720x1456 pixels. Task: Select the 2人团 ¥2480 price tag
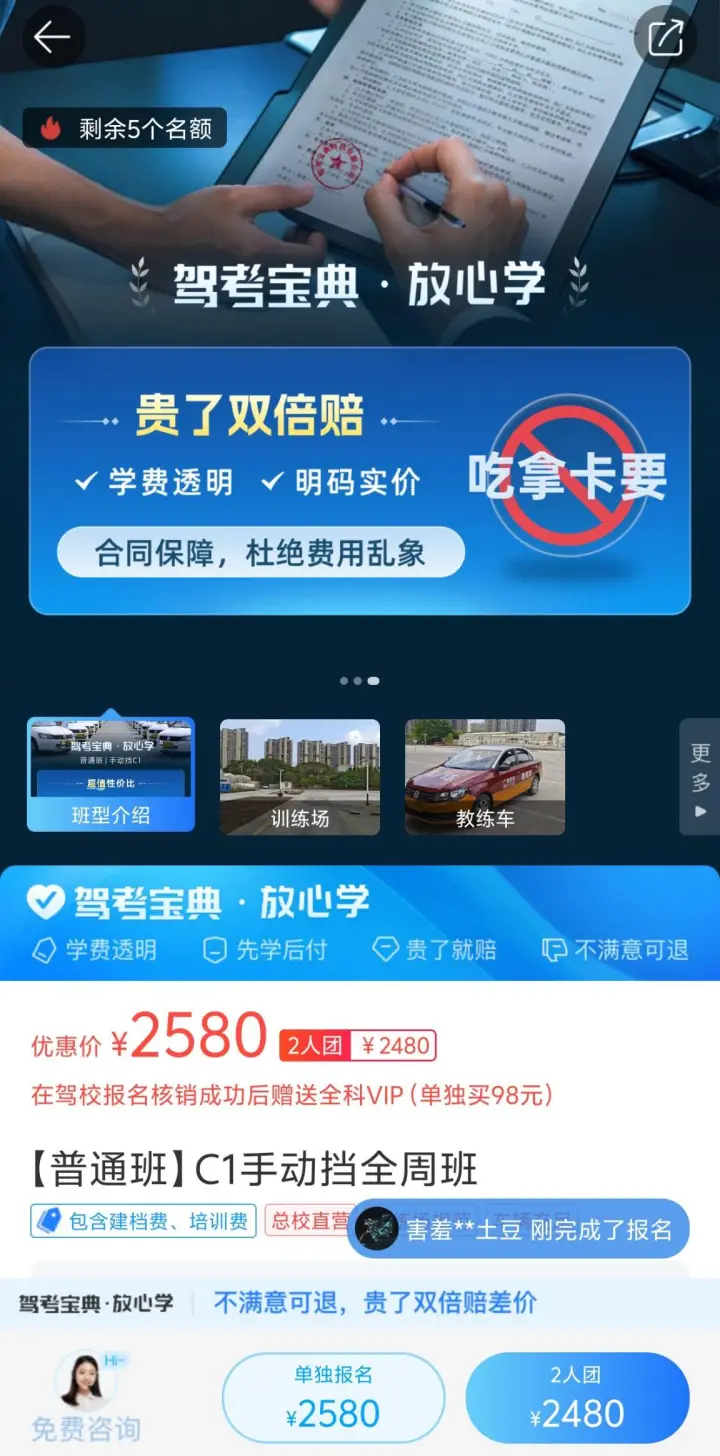click(358, 1046)
